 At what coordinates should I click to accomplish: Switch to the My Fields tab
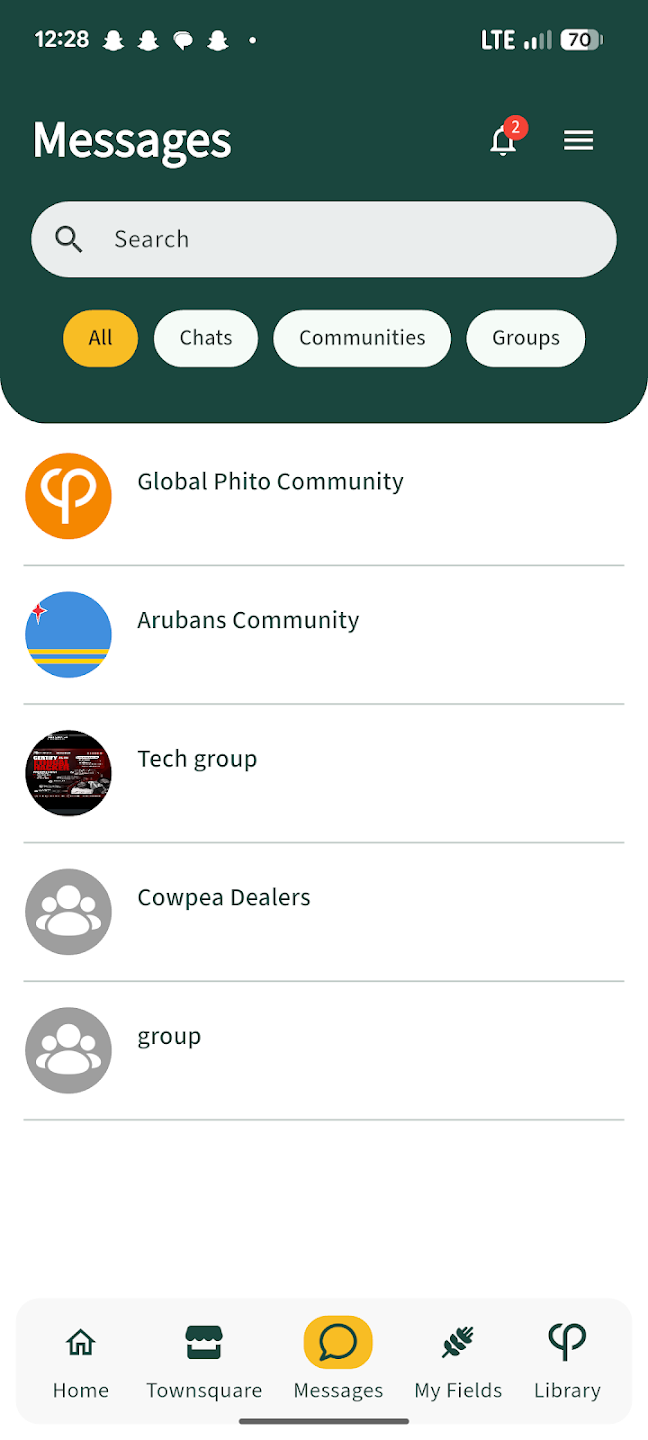[x=458, y=1362]
